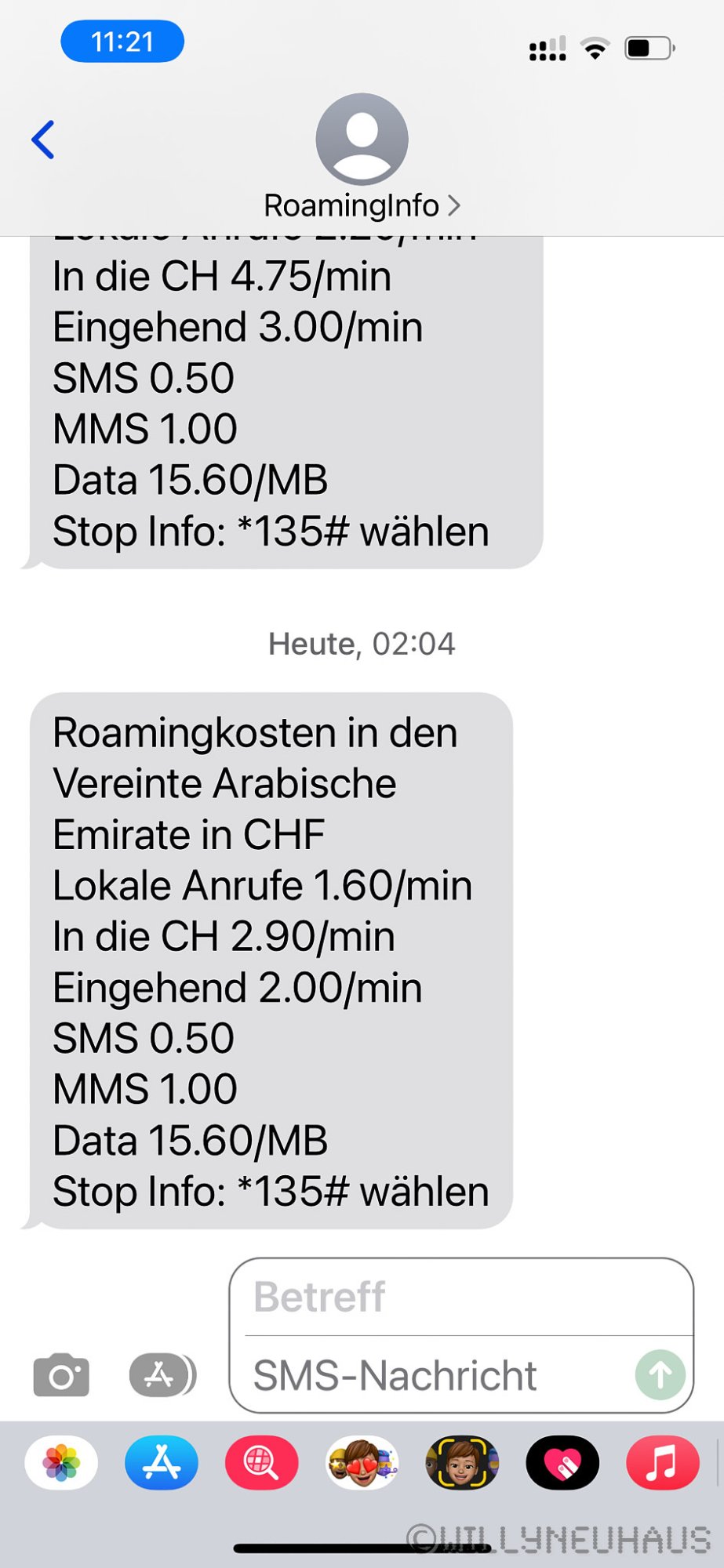The width and height of the screenshot is (724, 1568).
Task: Go back to the messages list
Action: (x=44, y=140)
